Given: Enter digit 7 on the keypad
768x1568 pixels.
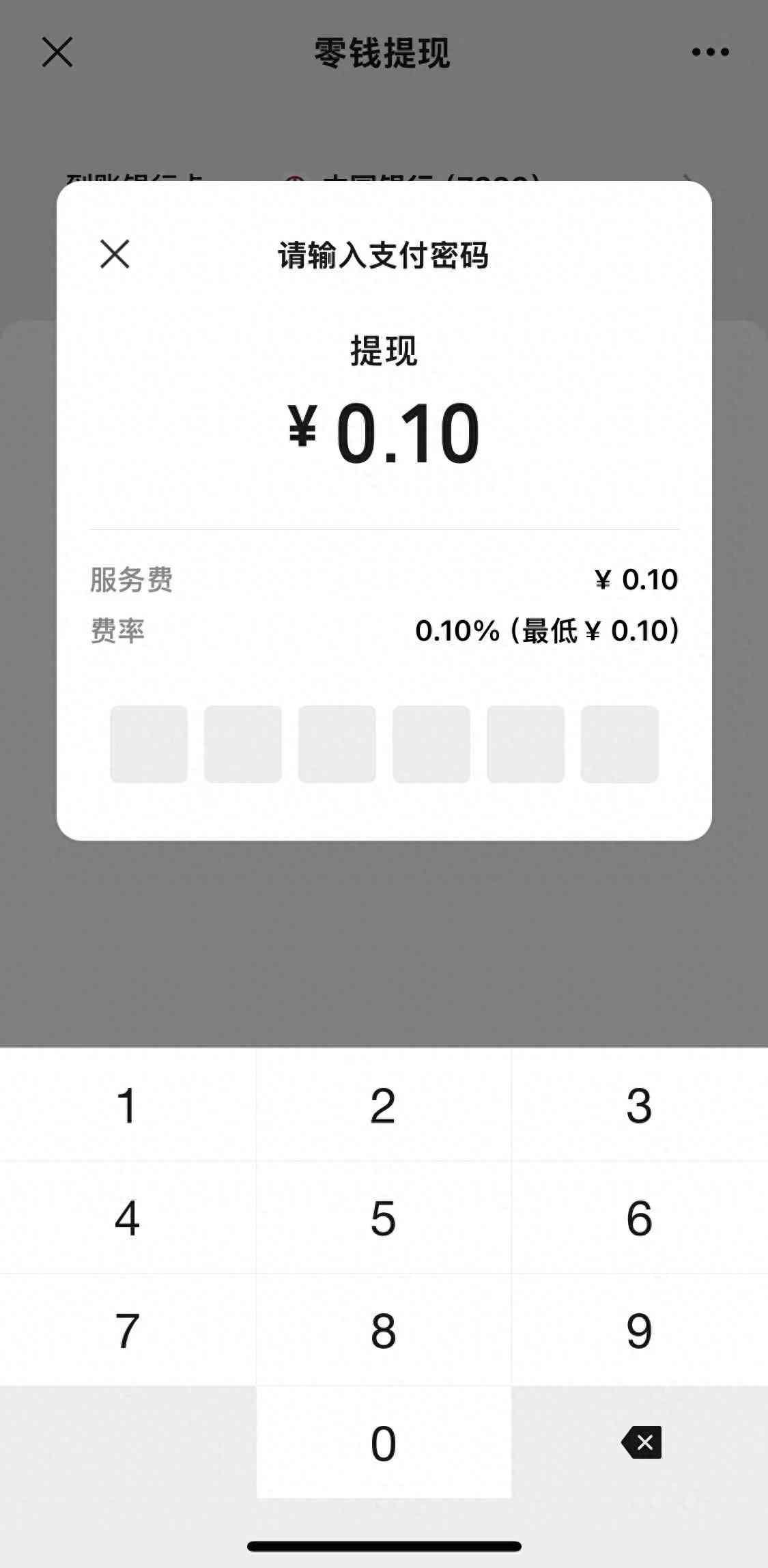Looking at the screenshot, I should [x=128, y=1330].
